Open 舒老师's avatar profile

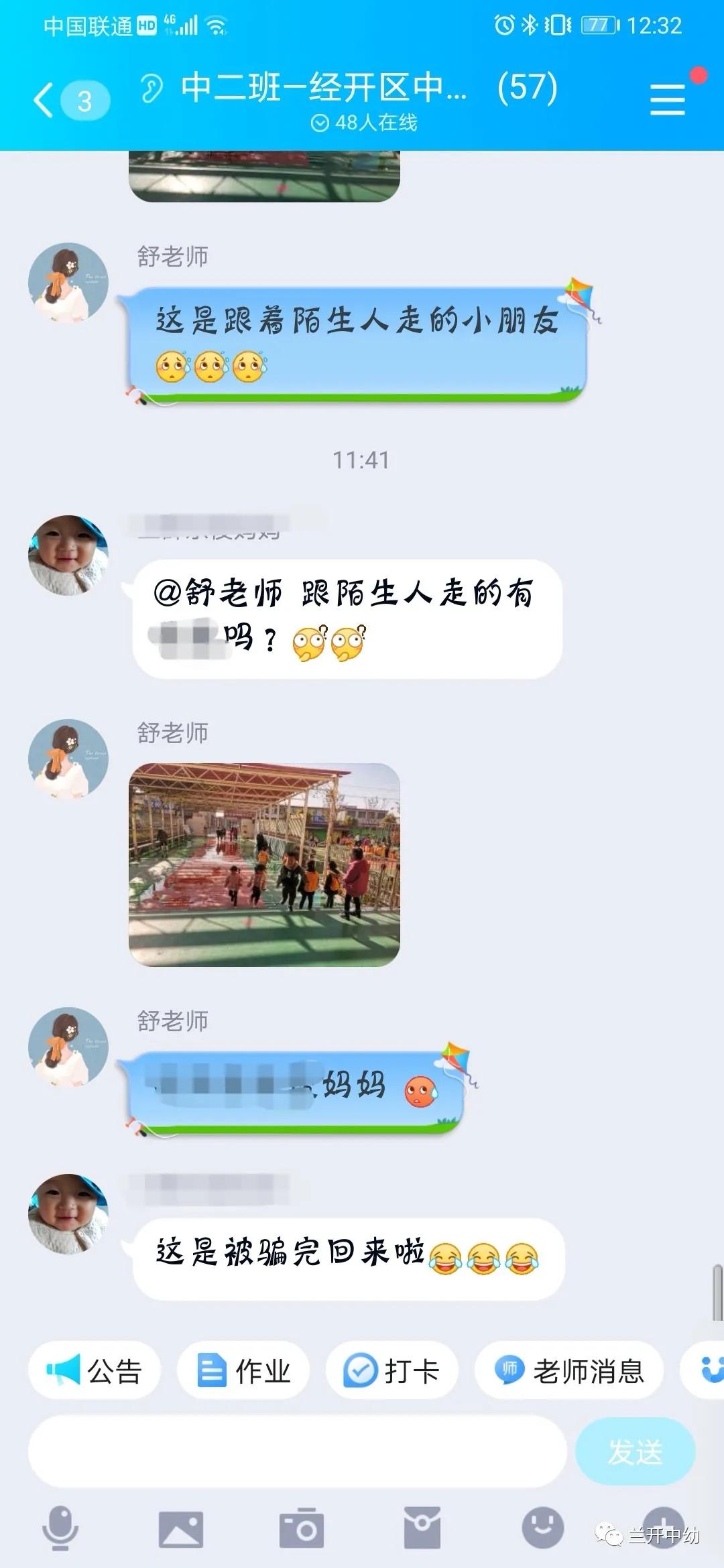coord(68,759)
